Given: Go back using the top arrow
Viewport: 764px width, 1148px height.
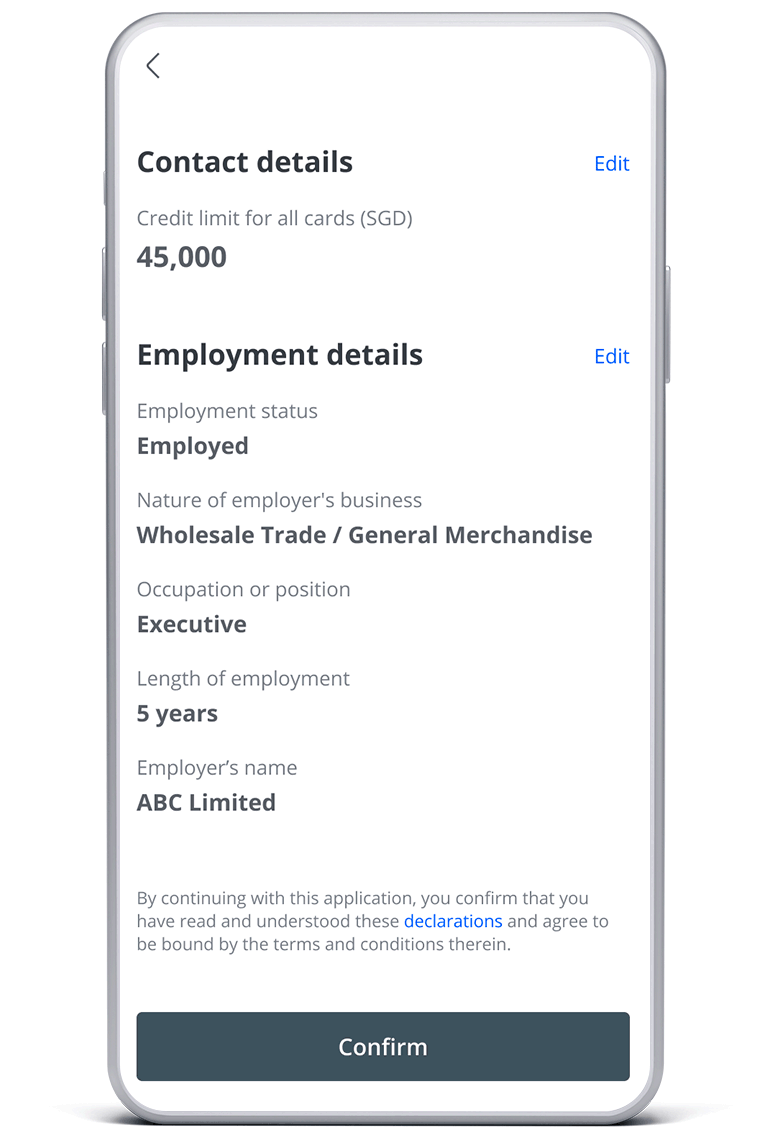Looking at the screenshot, I should point(153,66).
